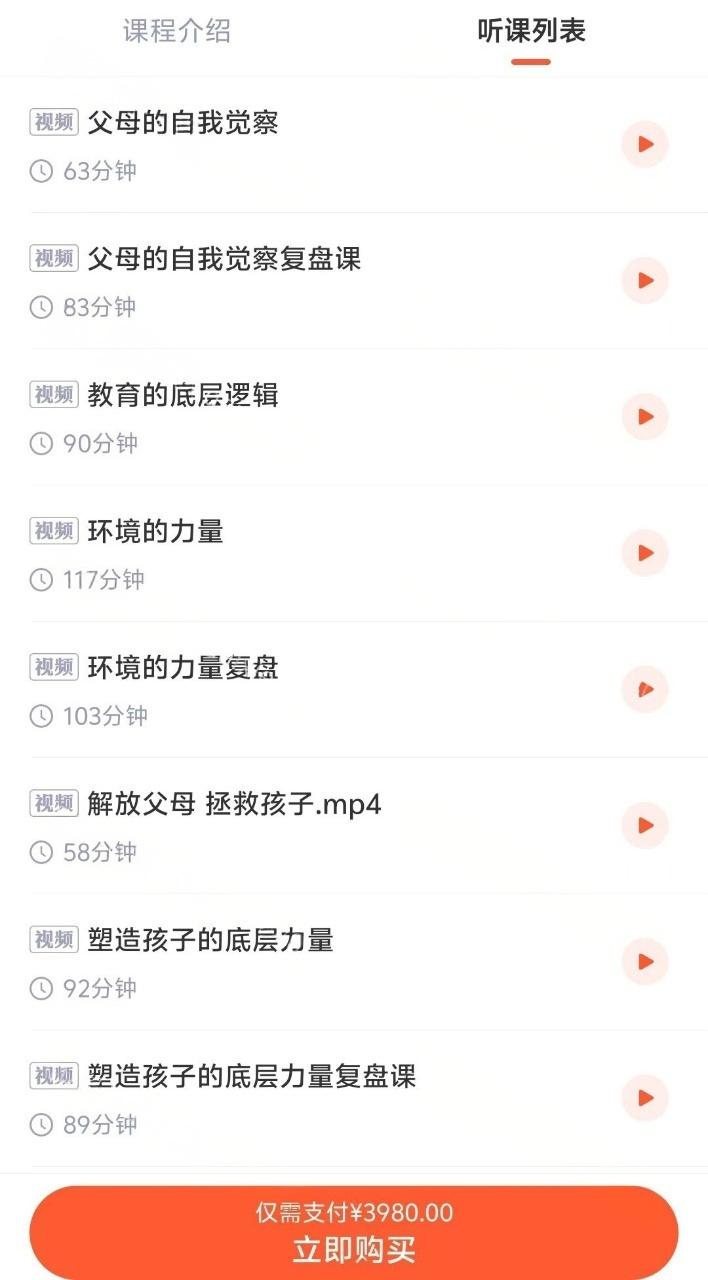This screenshot has height=1280, width=708.
Task: Tap 立即购买 to buy the course
Action: click(x=354, y=1232)
